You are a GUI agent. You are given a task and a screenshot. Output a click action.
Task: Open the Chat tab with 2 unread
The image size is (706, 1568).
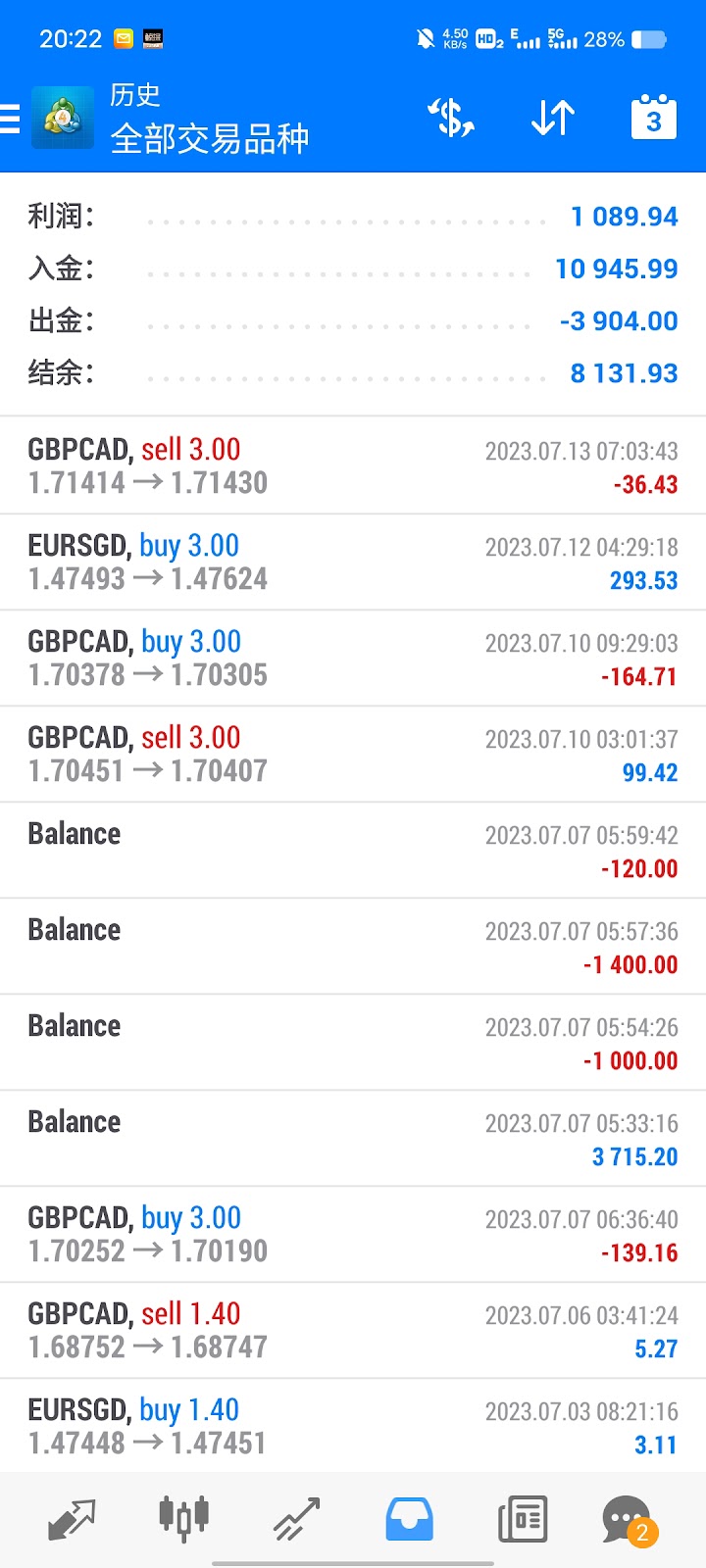click(x=628, y=1518)
